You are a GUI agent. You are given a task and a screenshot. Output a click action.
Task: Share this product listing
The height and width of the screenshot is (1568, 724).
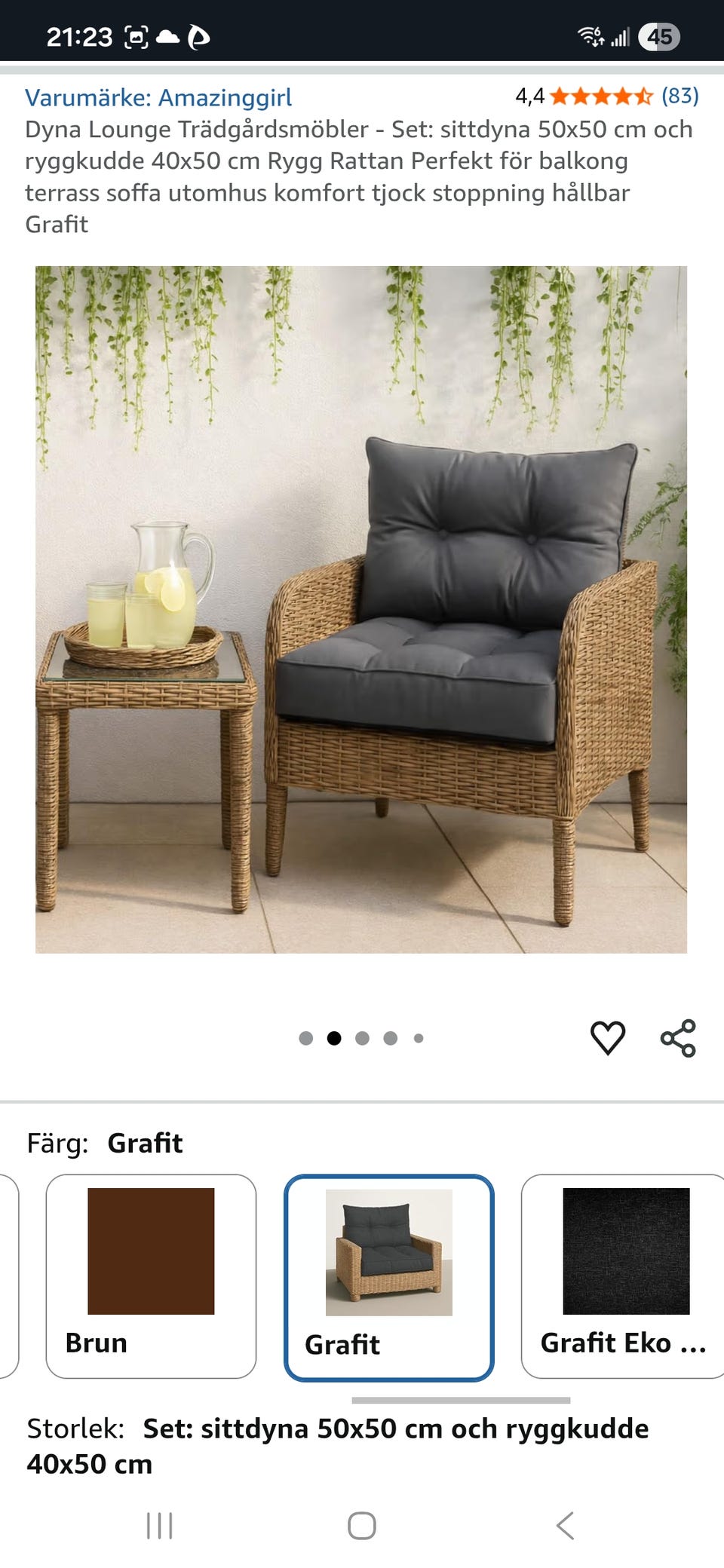[678, 1038]
